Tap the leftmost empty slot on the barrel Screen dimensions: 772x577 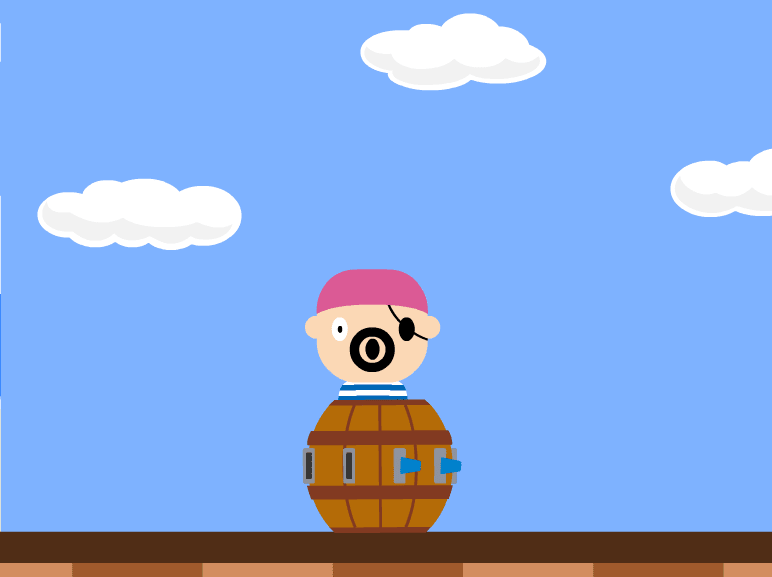tap(309, 466)
